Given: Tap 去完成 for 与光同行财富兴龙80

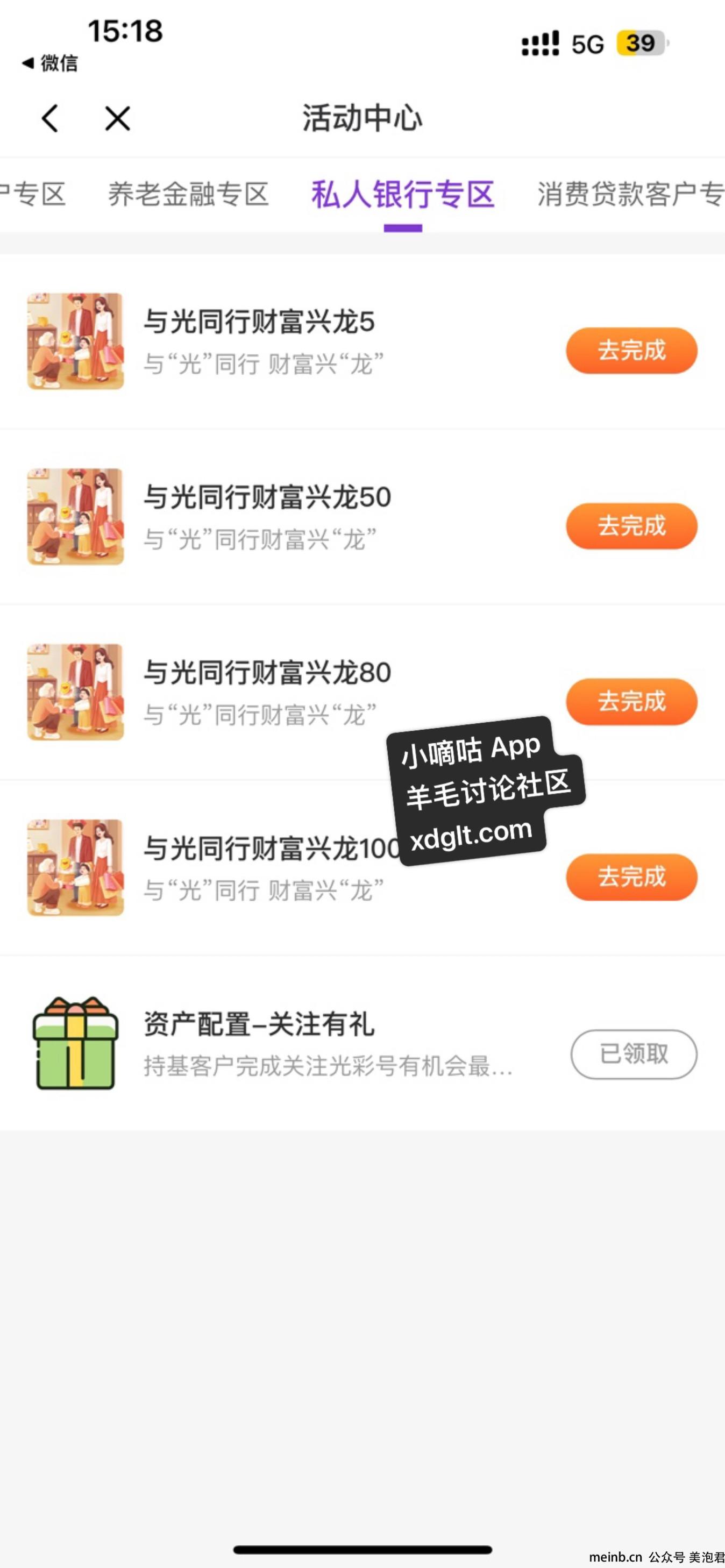Looking at the screenshot, I should pyautogui.click(x=631, y=701).
